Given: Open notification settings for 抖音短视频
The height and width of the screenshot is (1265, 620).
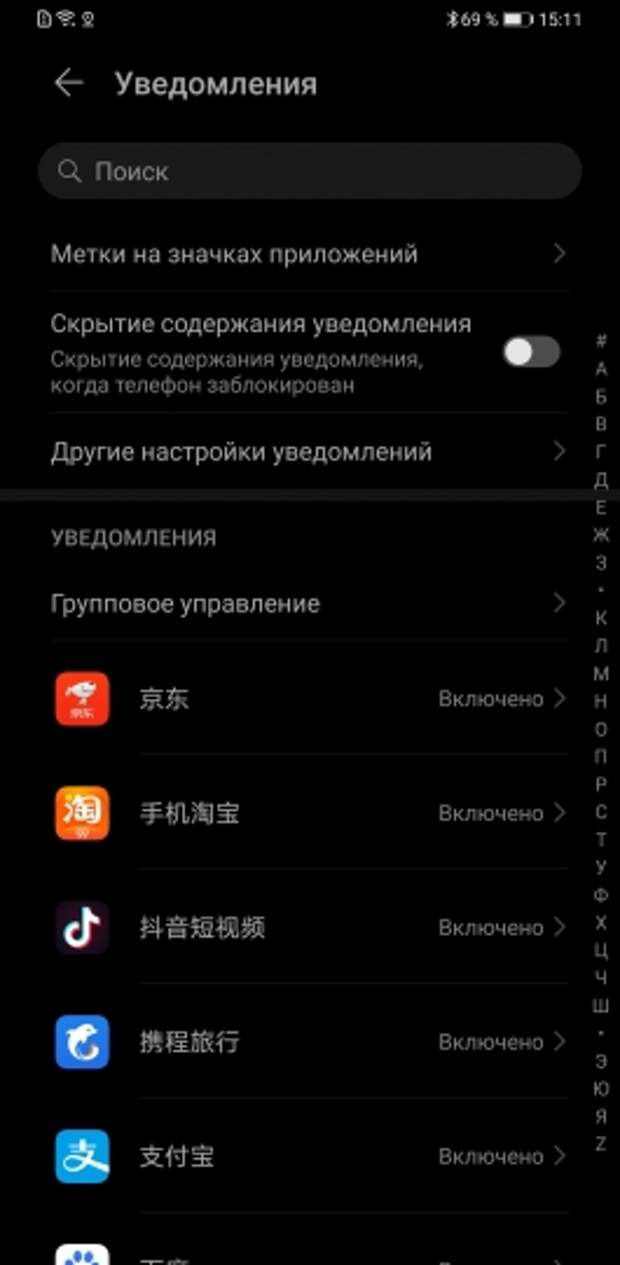Looking at the screenshot, I should pos(308,928).
